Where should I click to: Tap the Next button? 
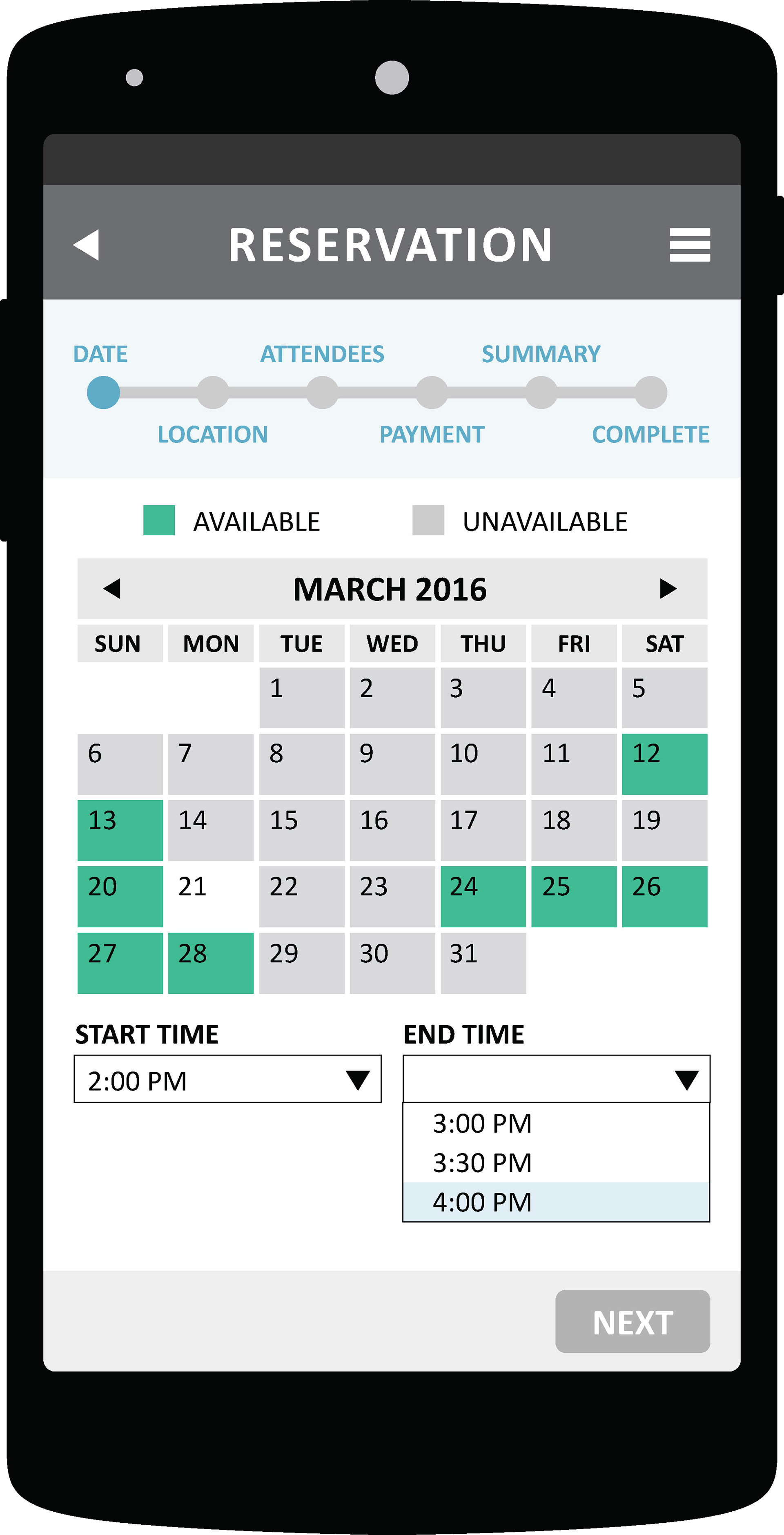click(633, 1321)
